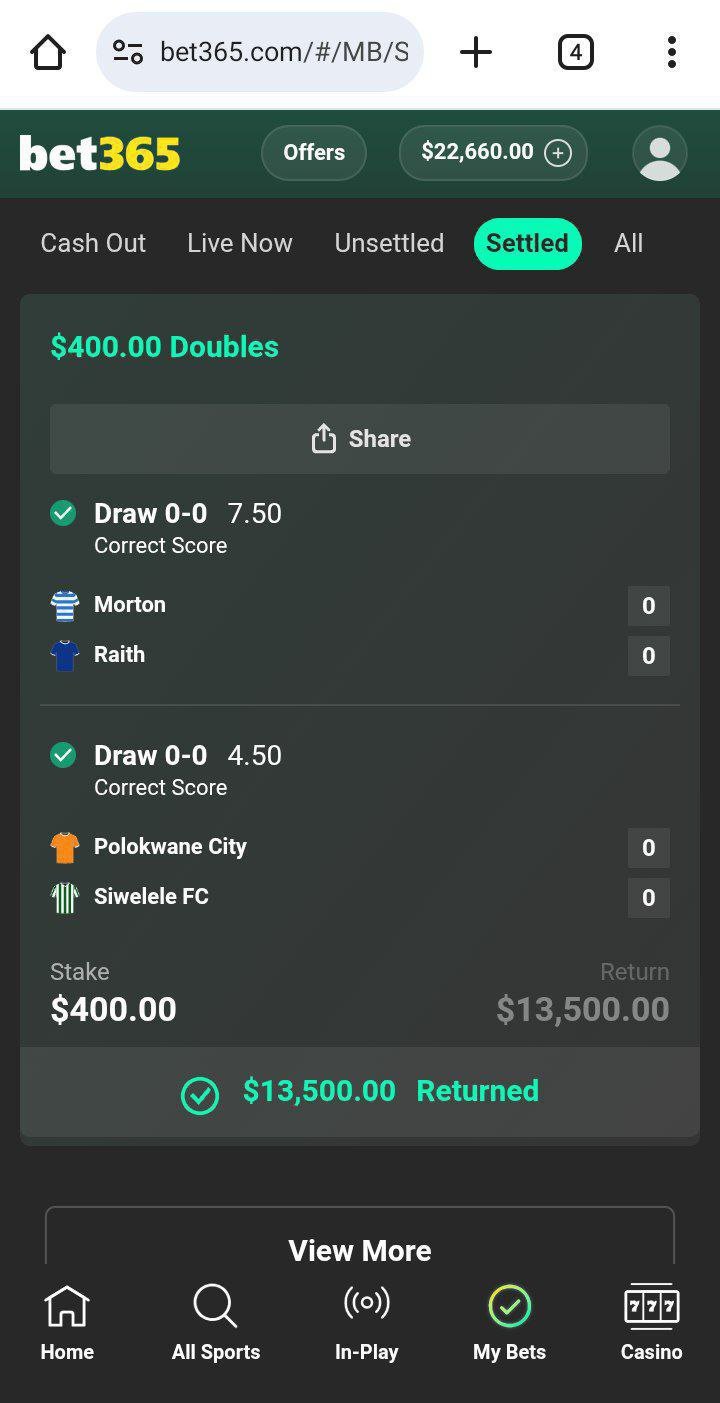
Task: Share the $400.00 Doubles bet
Action: [x=360, y=439]
